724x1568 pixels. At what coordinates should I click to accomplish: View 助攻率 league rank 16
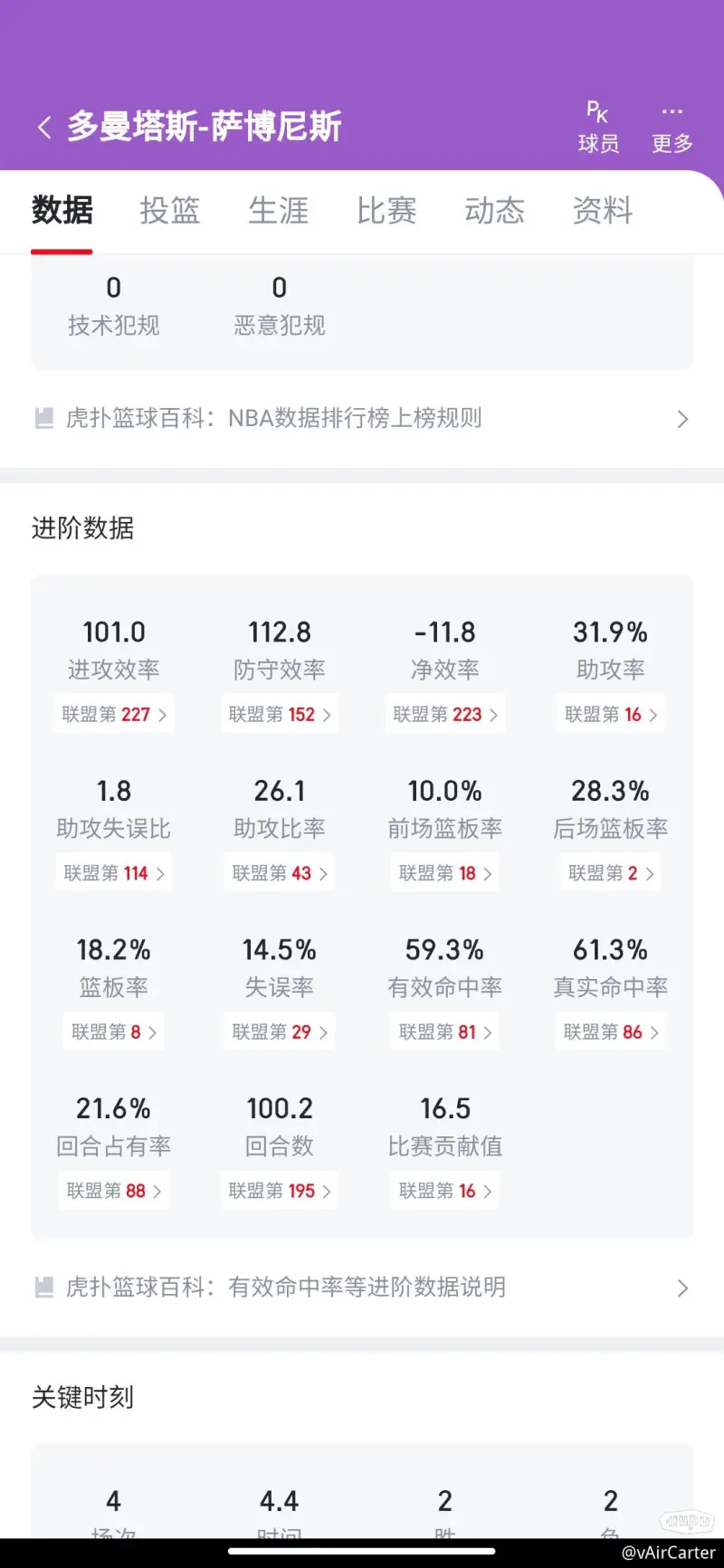point(611,715)
